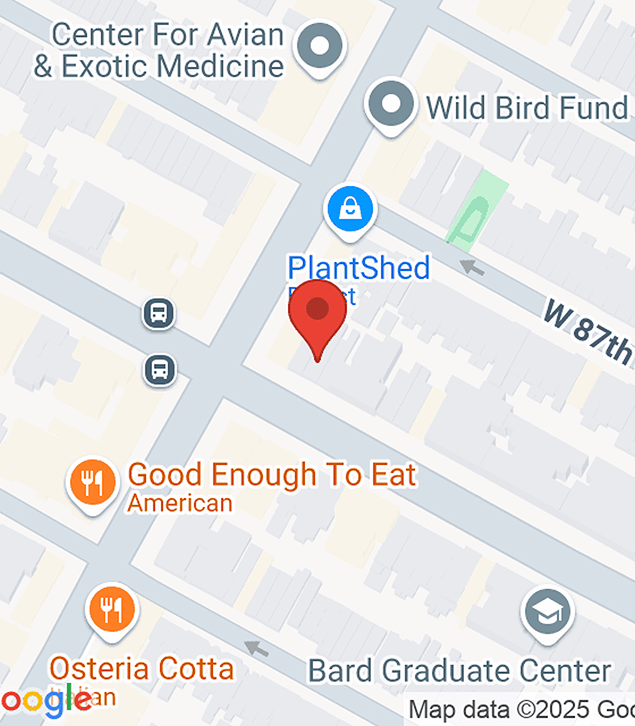This screenshot has height=726, width=635.
Task: Tap the upper bus stop icon
Action: (x=158, y=314)
